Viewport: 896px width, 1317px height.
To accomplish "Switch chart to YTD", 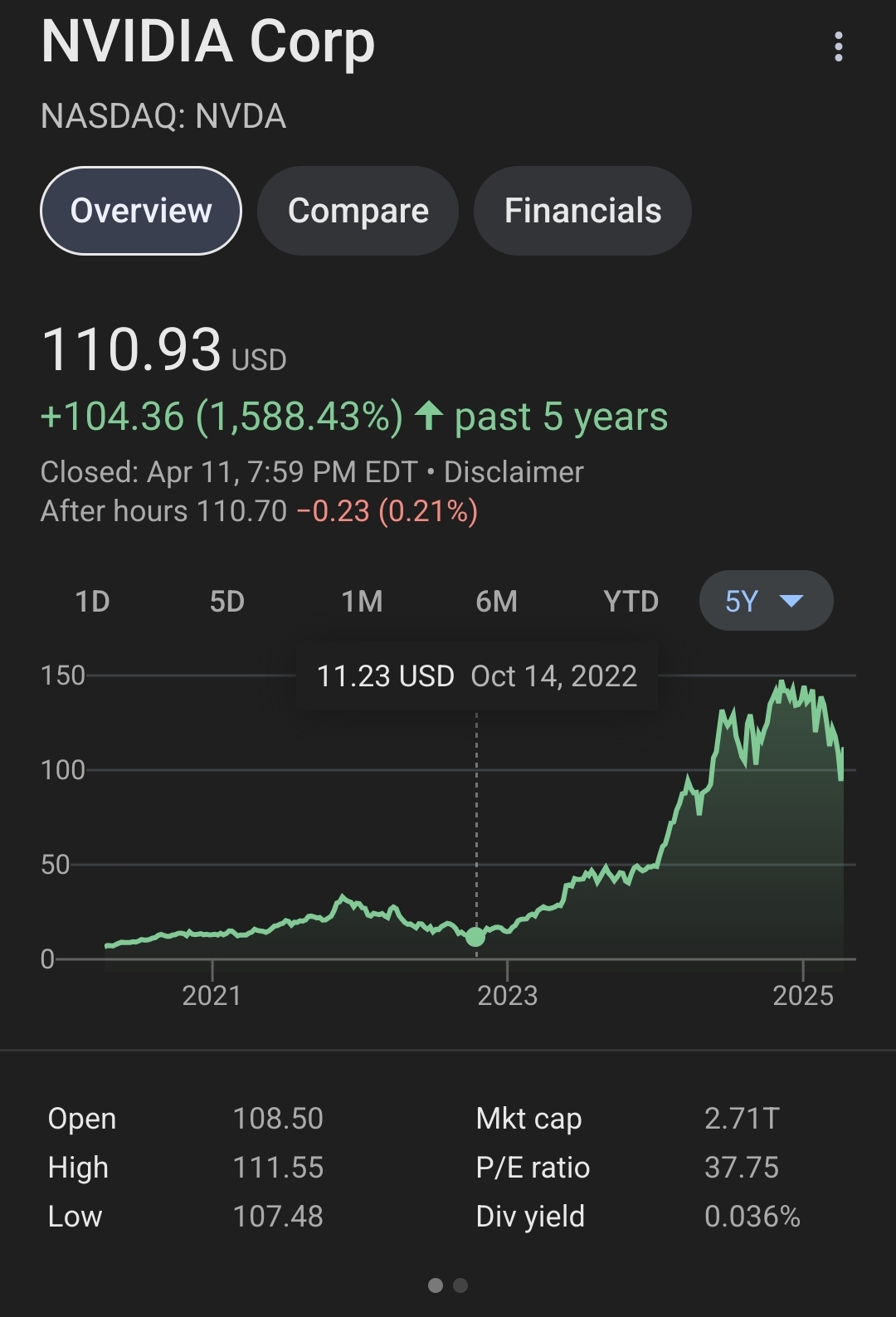I will point(631,601).
